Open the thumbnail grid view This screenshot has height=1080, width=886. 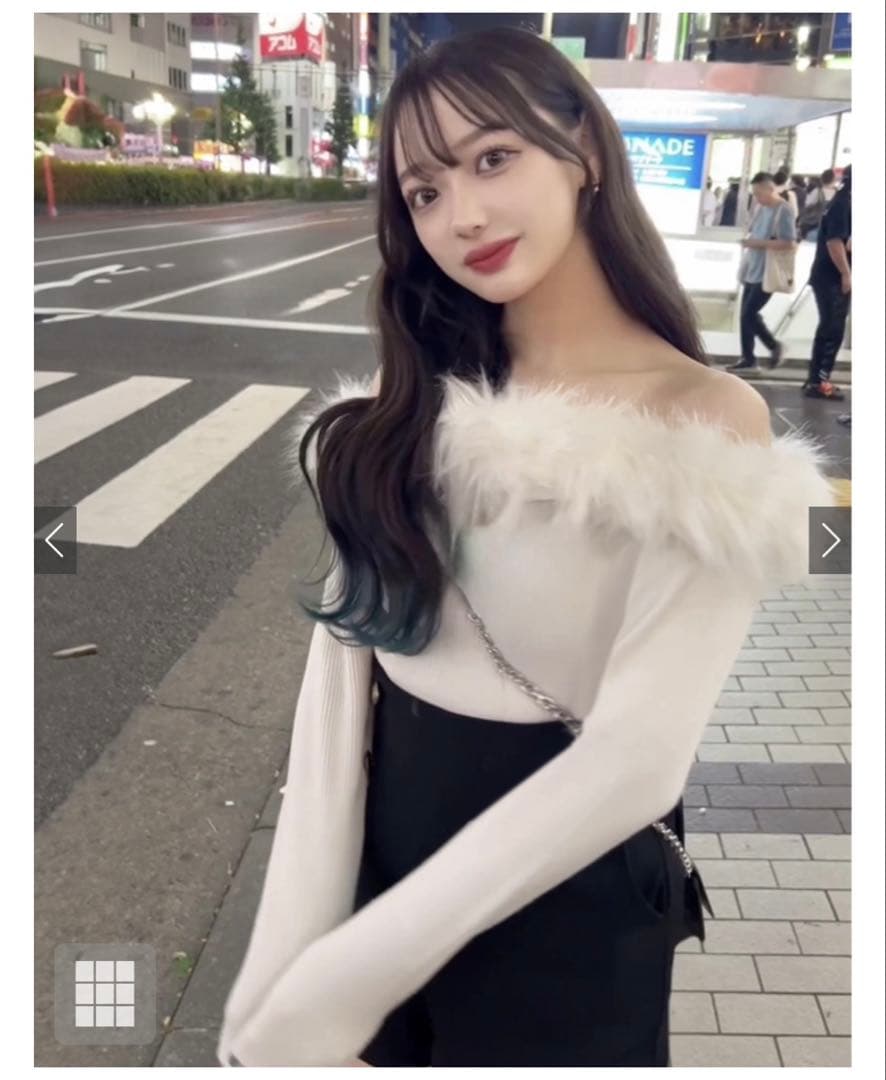pyautogui.click(x=105, y=993)
